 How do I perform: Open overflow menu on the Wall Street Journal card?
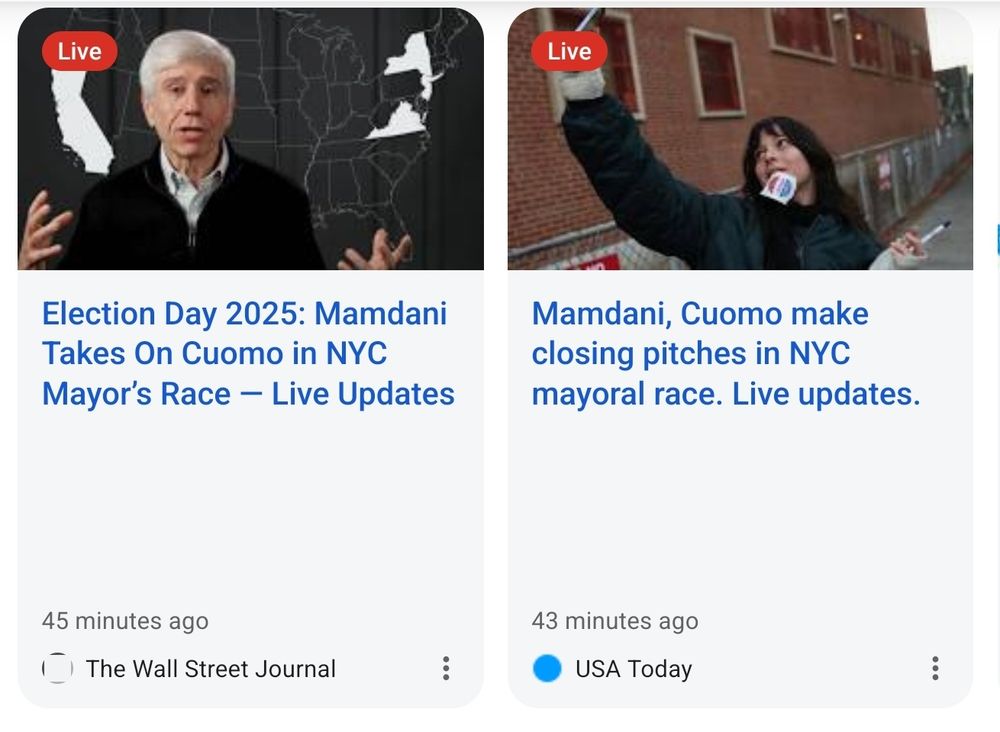446,669
